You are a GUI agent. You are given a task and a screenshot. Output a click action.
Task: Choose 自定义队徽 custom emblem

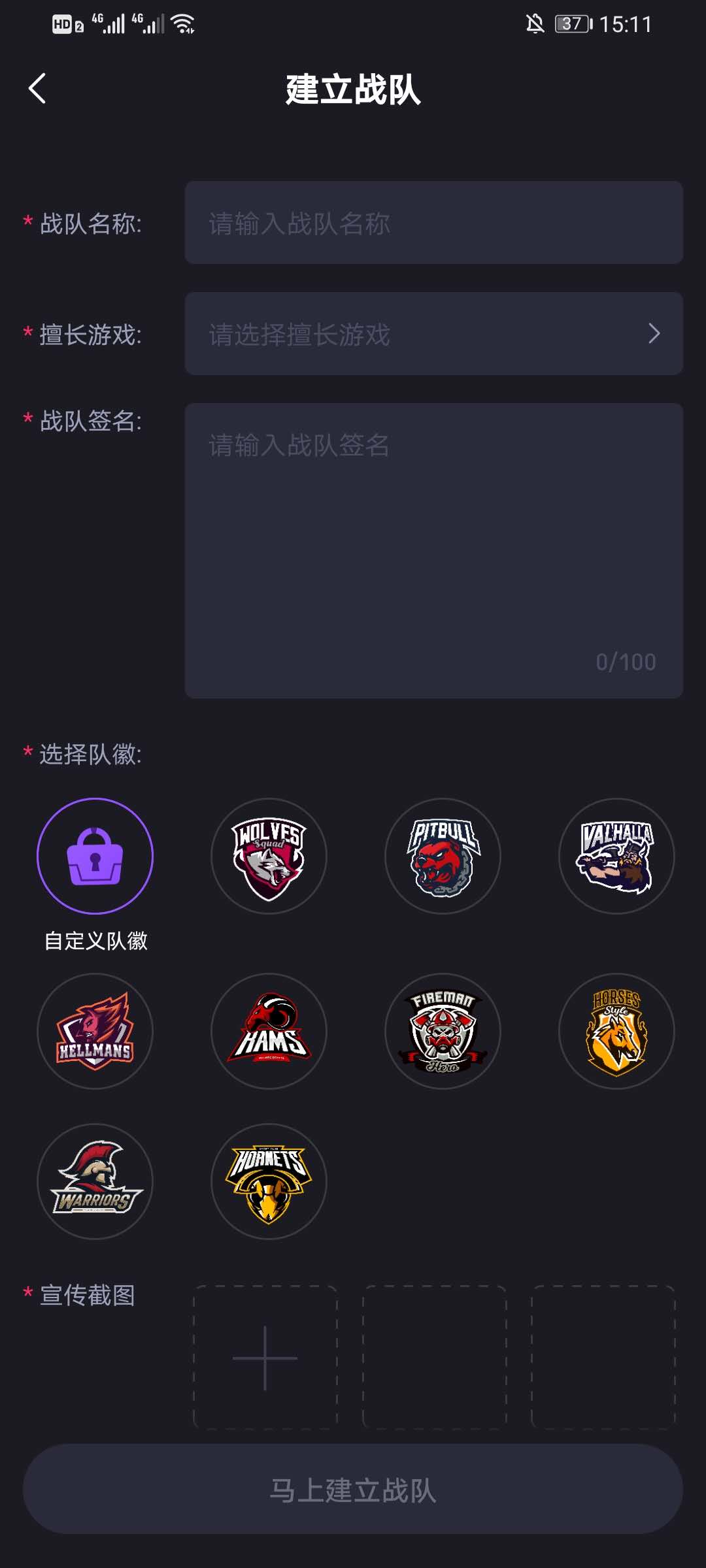(x=95, y=856)
